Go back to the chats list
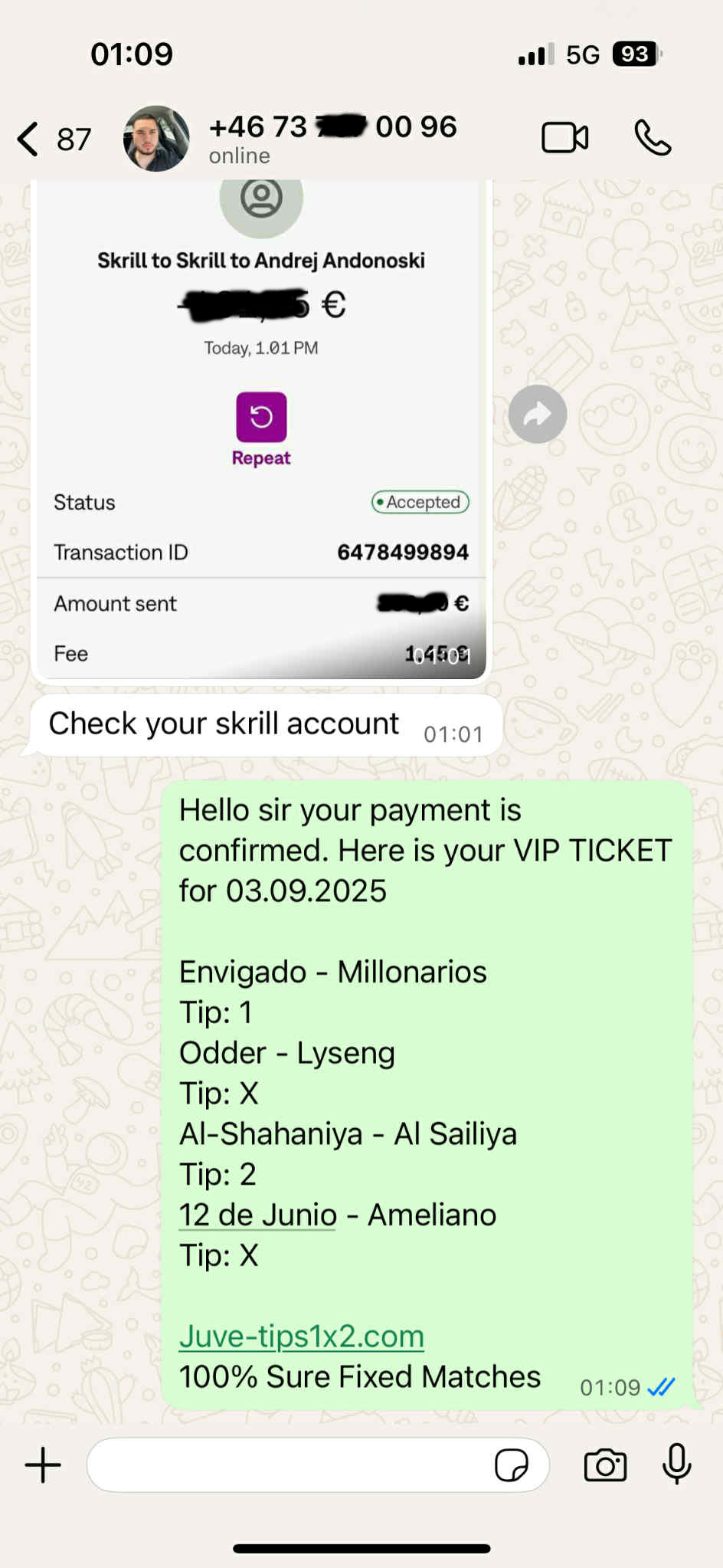 coord(29,139)
